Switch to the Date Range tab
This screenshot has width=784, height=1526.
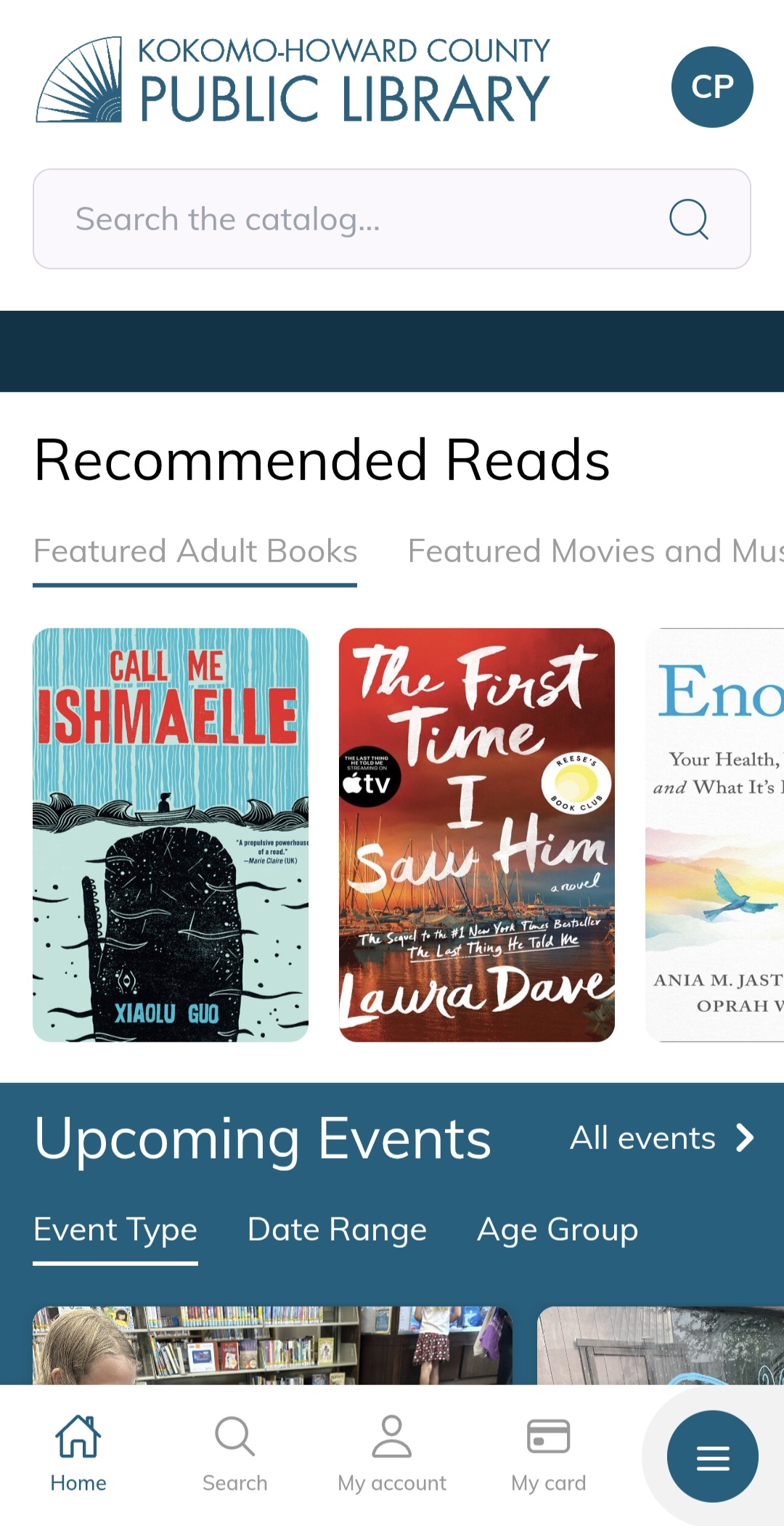point(337,1230)
